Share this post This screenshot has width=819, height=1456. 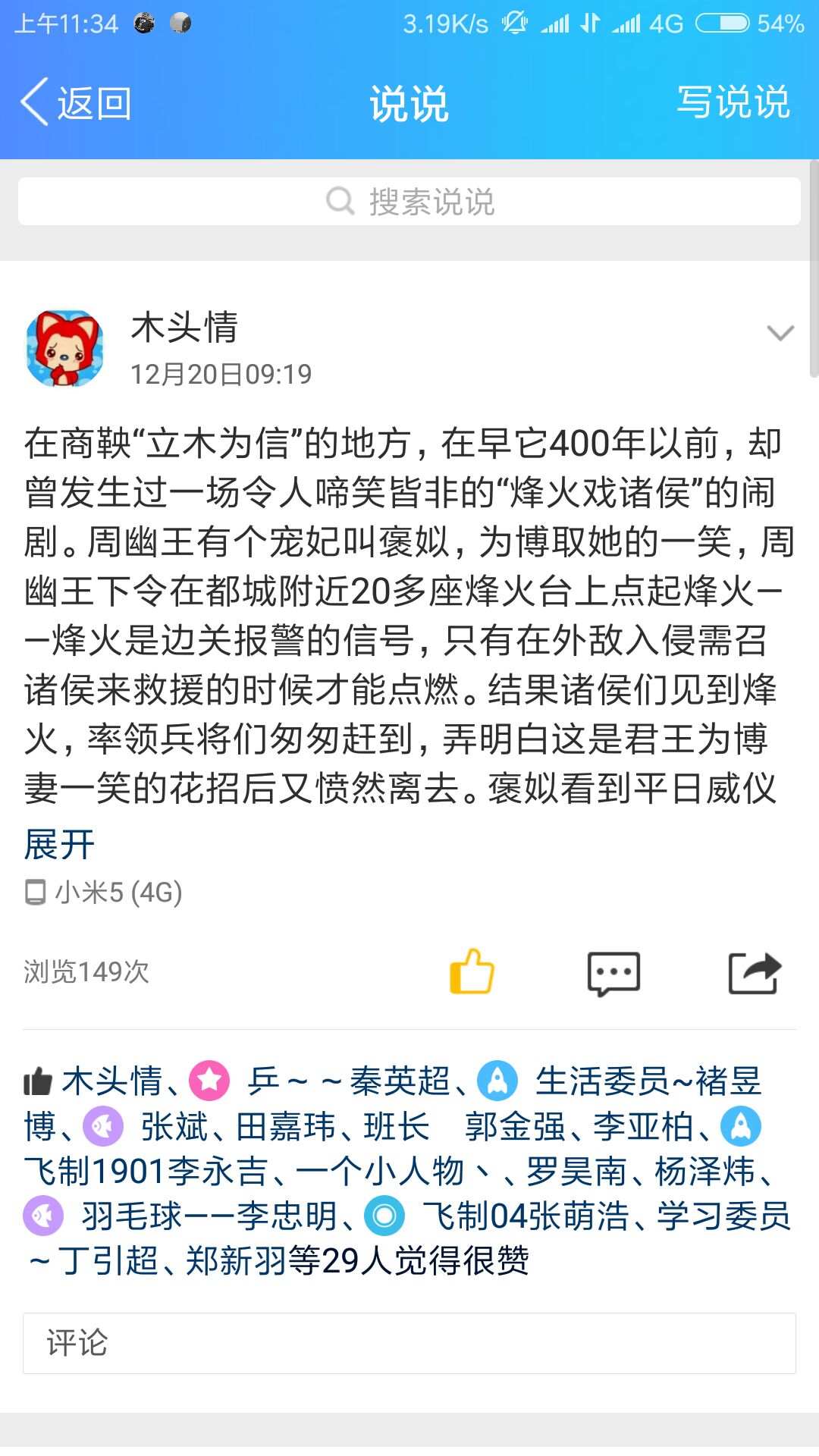[x=754, y=973]
